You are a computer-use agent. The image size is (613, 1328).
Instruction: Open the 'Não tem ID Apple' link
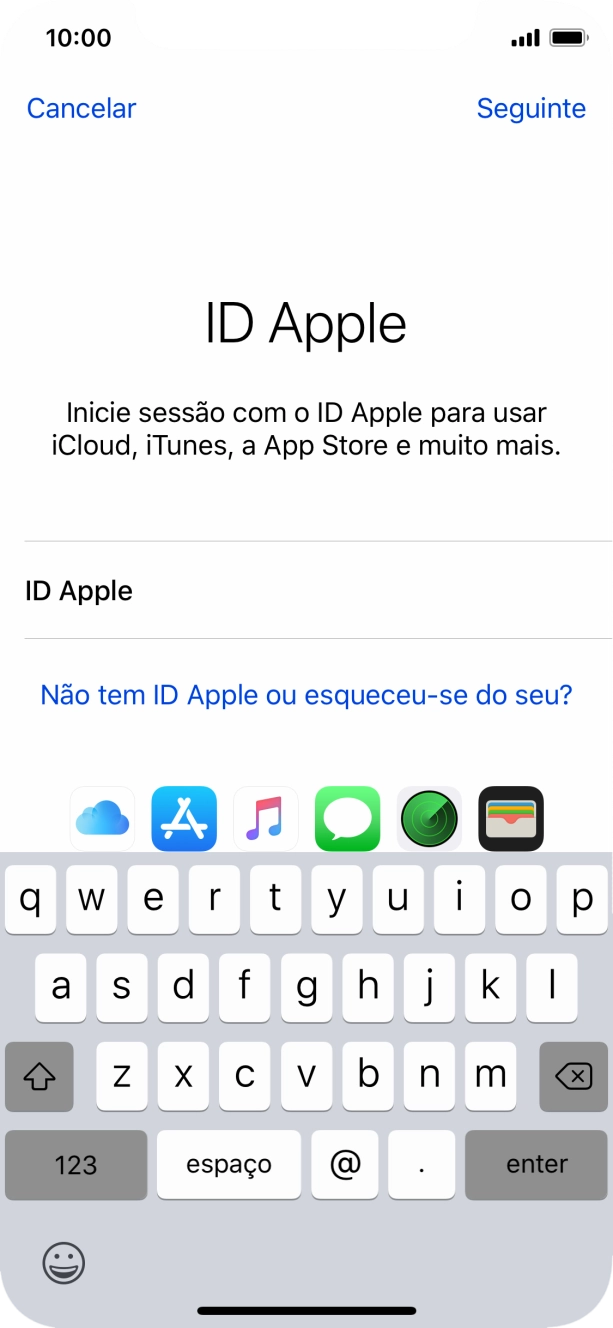tap(306, 694)
